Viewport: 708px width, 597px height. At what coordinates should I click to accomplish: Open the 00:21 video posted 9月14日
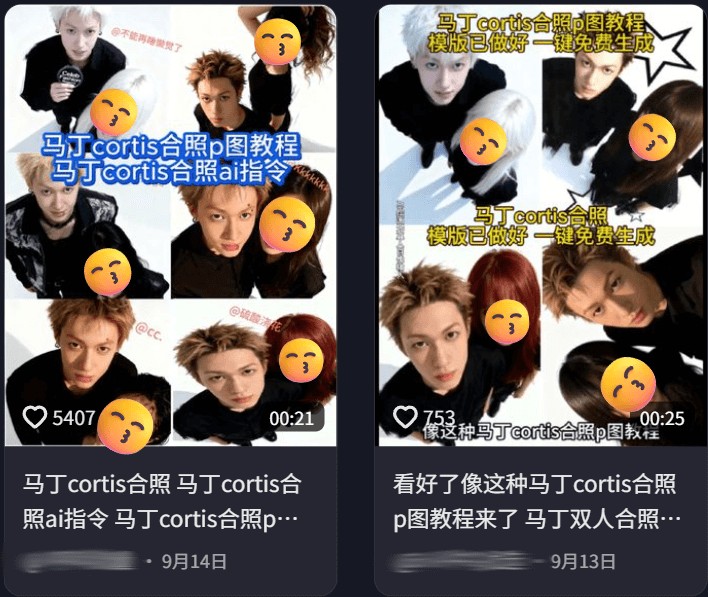[170, 225]
